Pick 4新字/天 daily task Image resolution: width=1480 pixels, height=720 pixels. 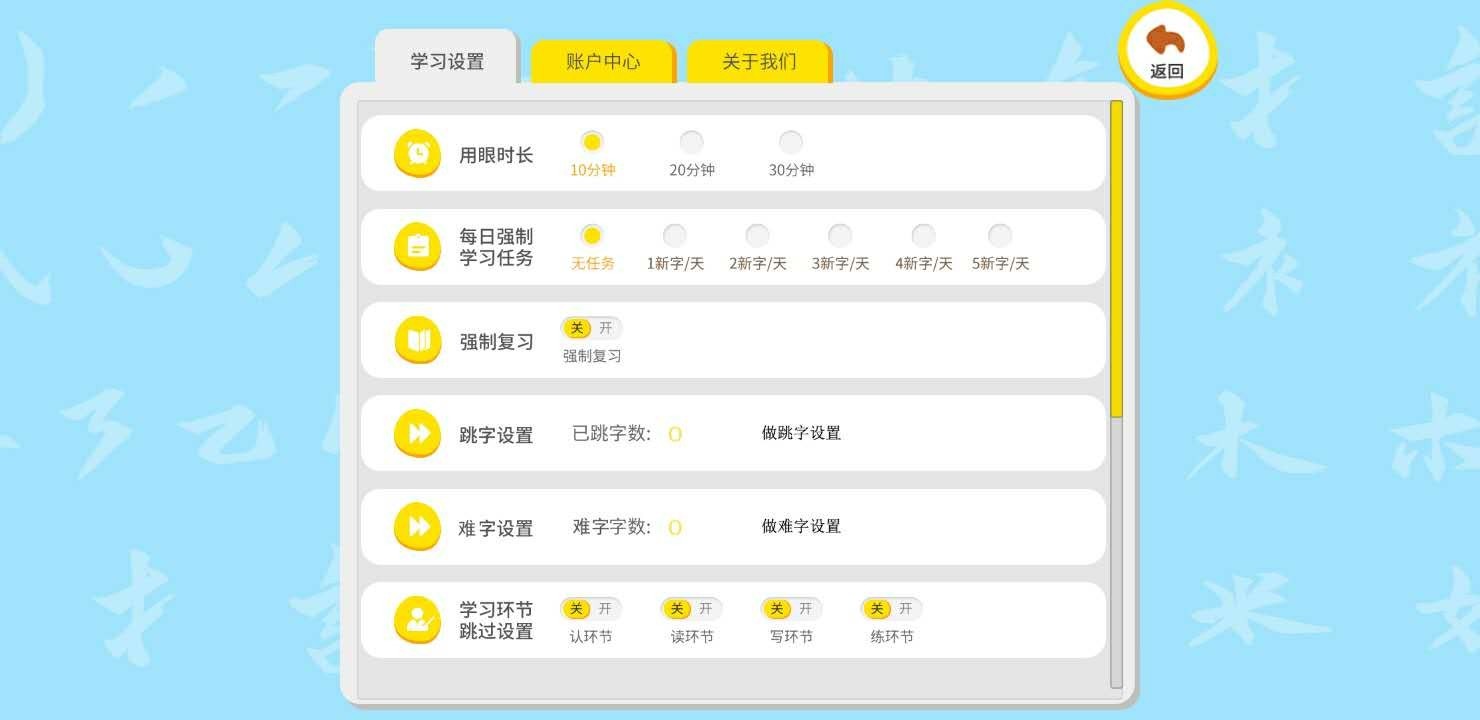[x=923, y=236]
